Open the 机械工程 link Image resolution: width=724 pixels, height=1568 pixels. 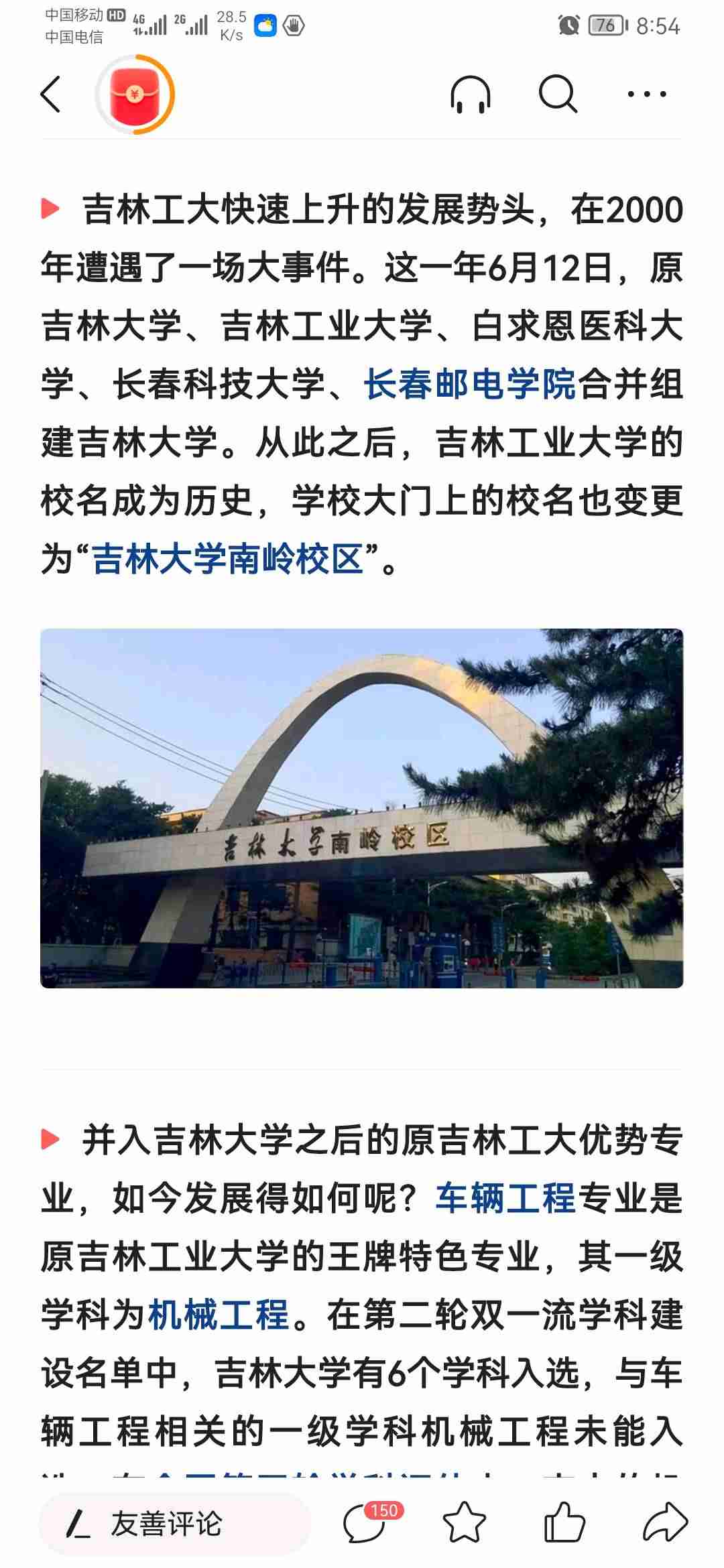click(x=219, y=1315)
